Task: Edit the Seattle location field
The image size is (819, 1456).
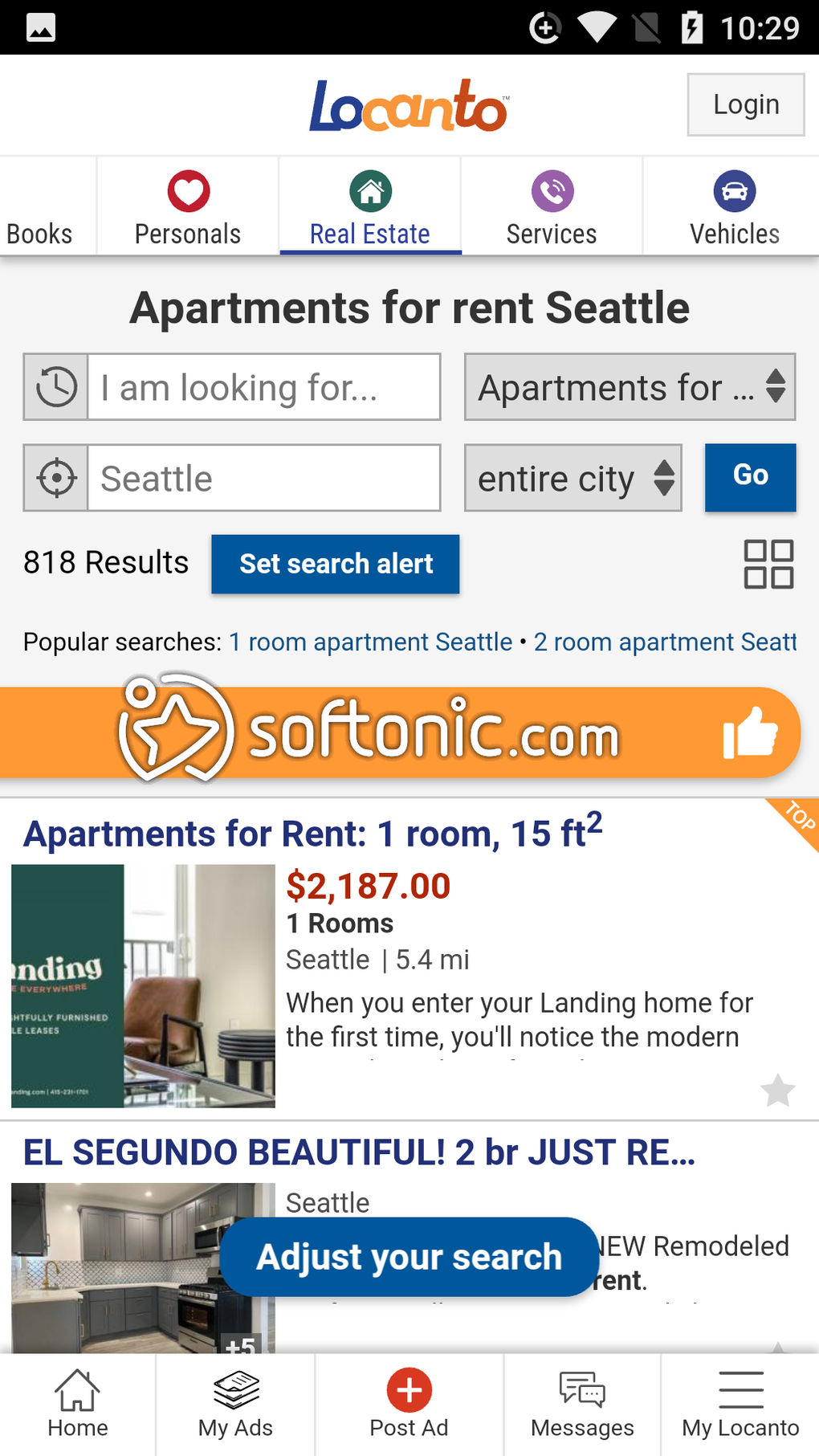Action: point(263,479)
